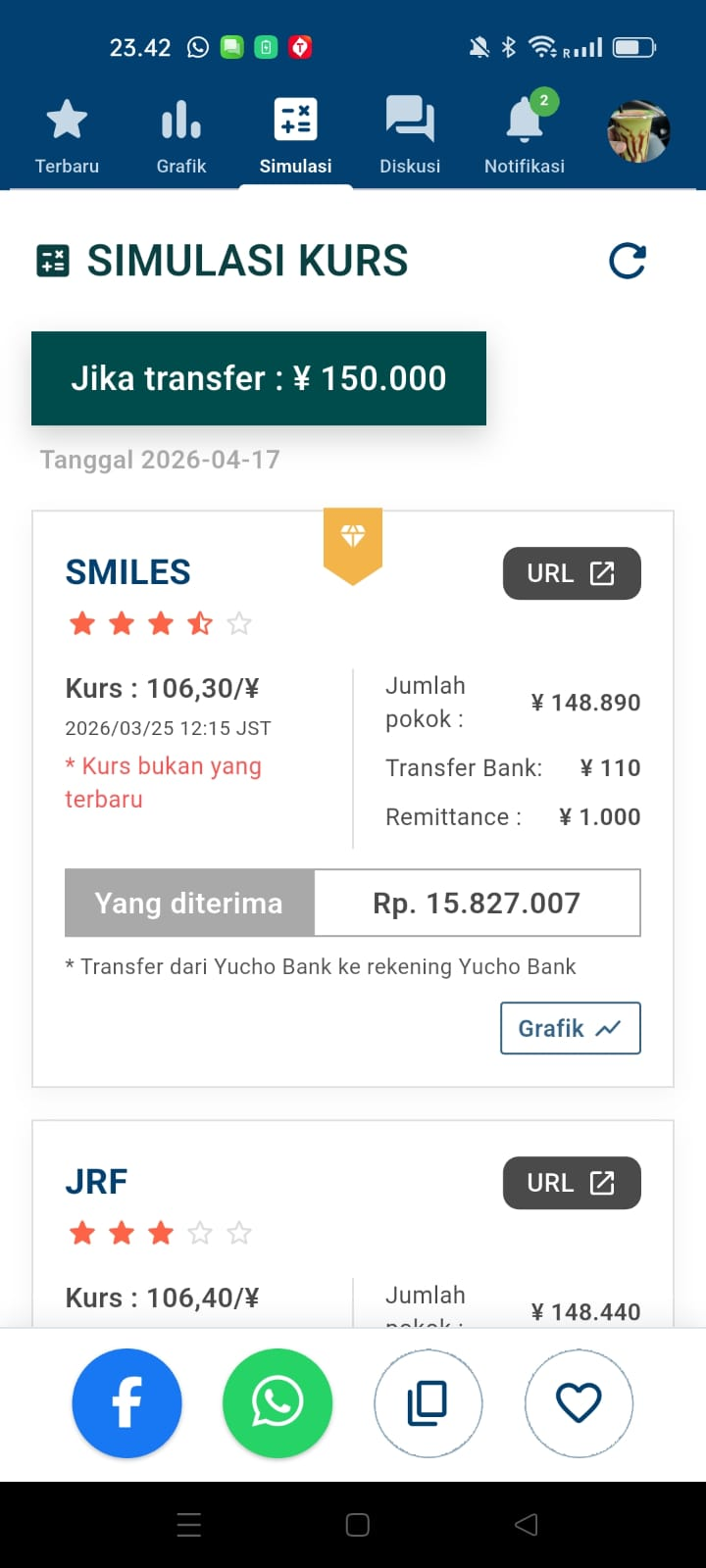
Task: Open the Notifikasi bell icon
Action: 524,119
